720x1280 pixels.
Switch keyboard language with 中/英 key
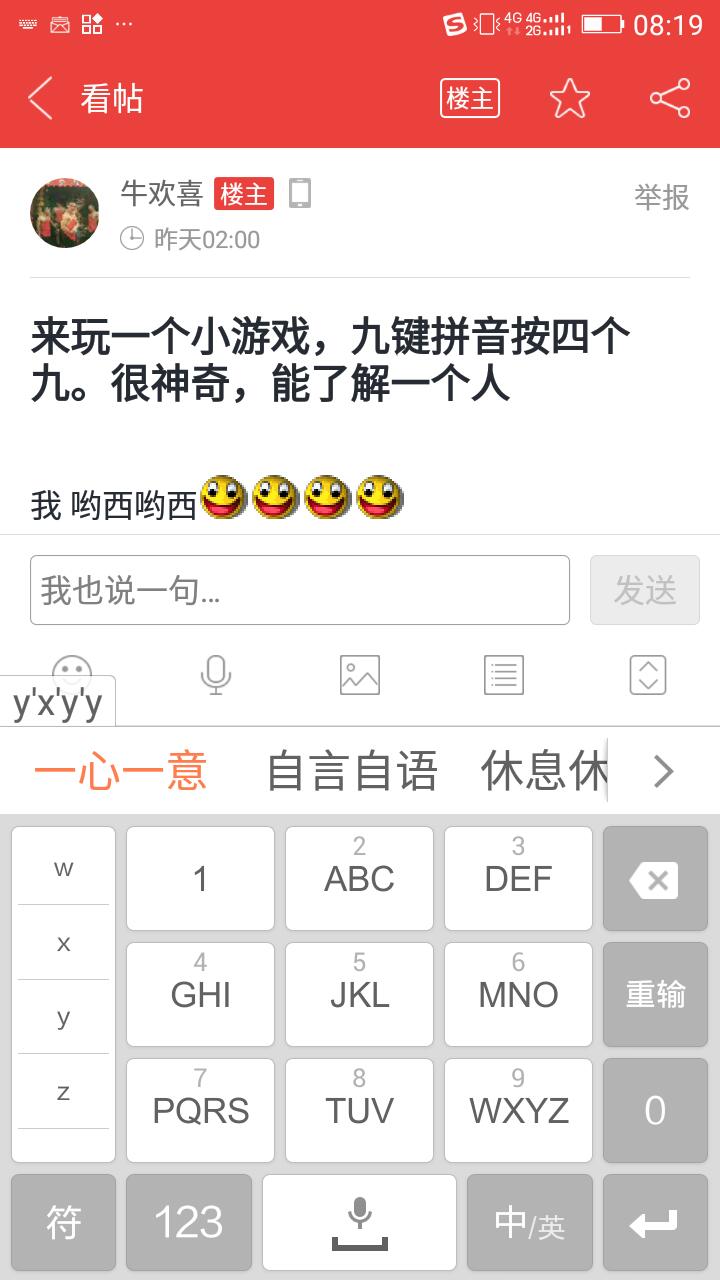(529, 1222)
